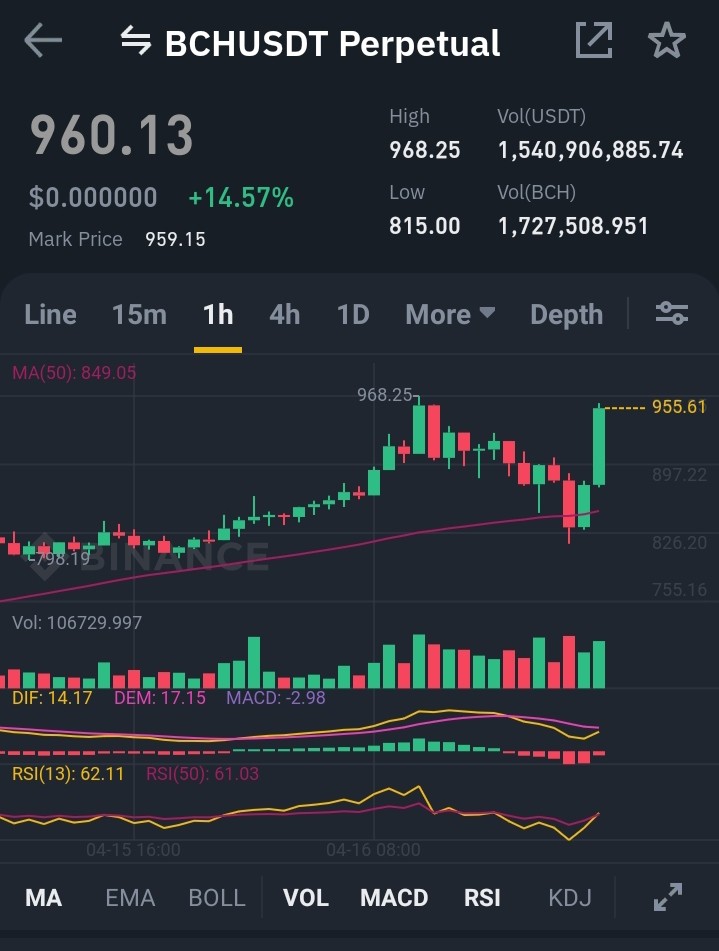Toggle the RSI sub-chart
719x951 pixels.
click(482, 898)
